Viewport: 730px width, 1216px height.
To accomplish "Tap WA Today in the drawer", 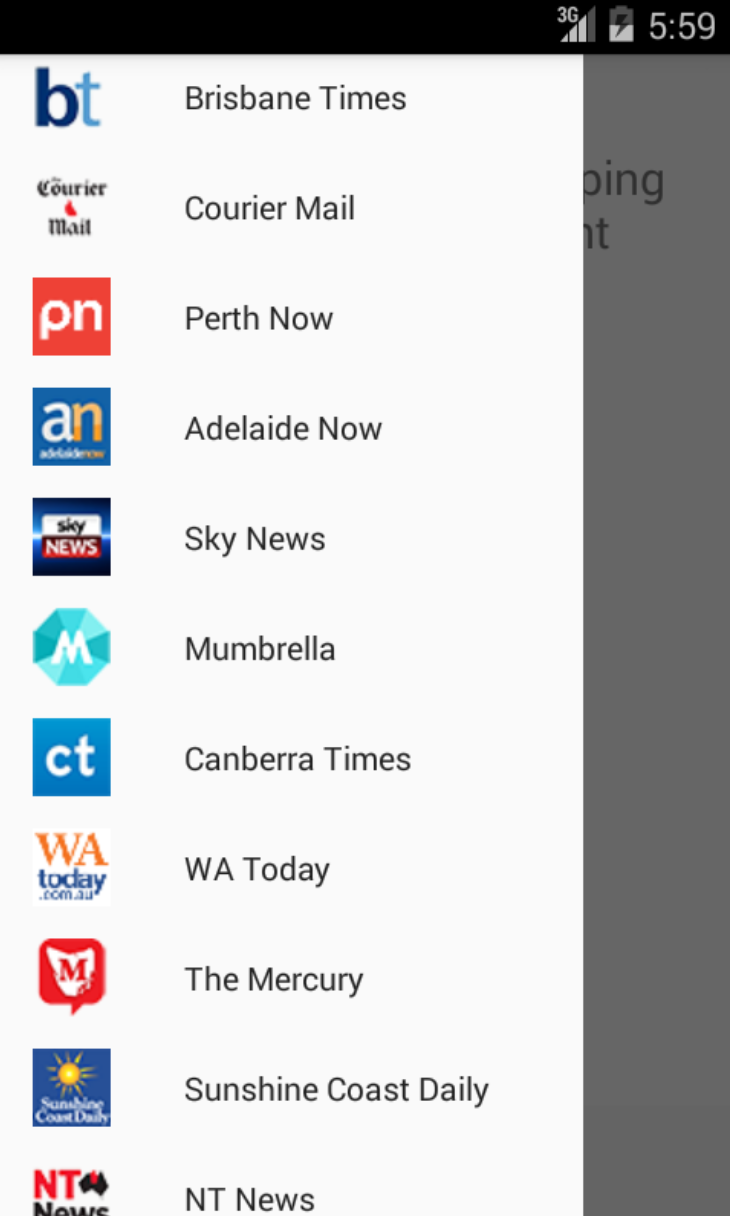I will pyautogui.click(x=257, y=869).
